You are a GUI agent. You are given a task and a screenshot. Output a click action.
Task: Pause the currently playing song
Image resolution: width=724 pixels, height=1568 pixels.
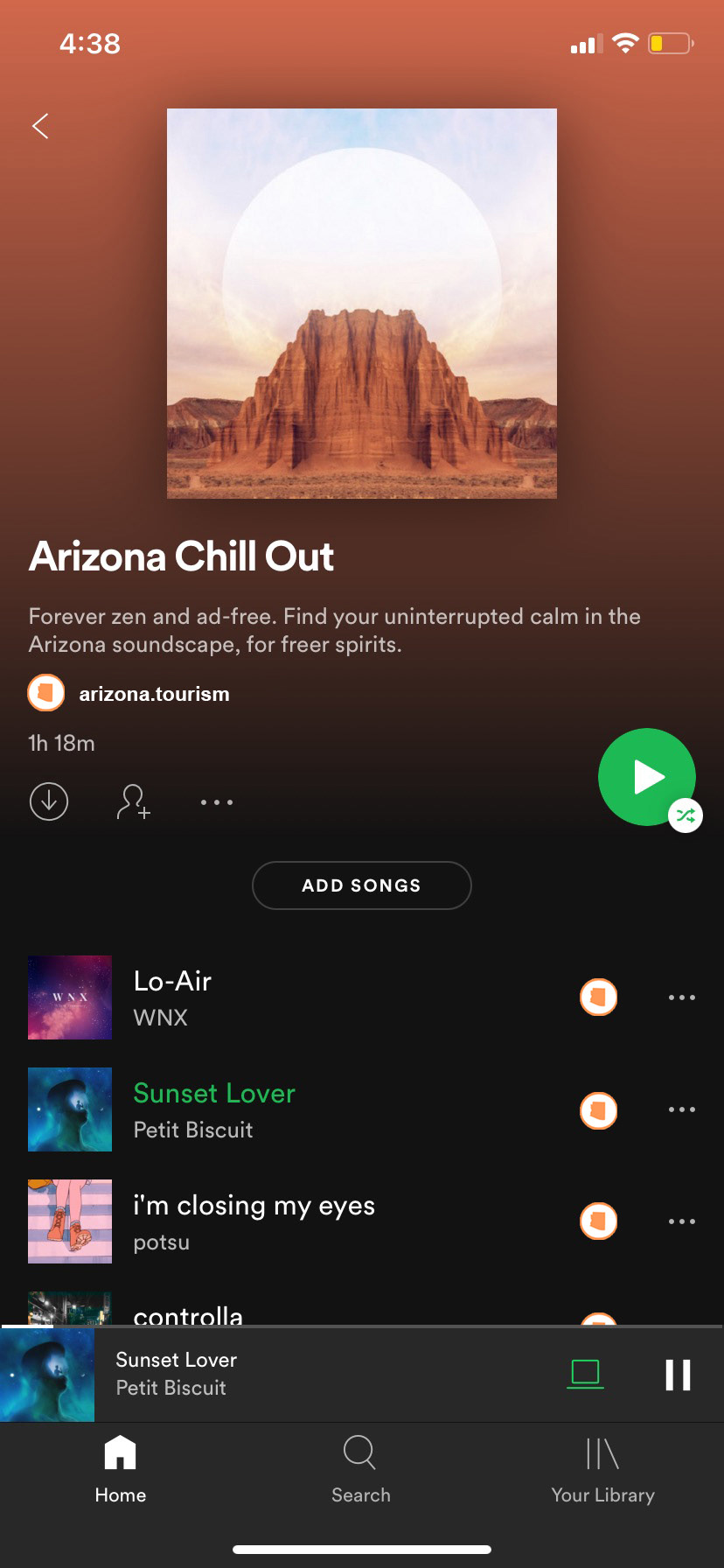(x=678, y=1375)
